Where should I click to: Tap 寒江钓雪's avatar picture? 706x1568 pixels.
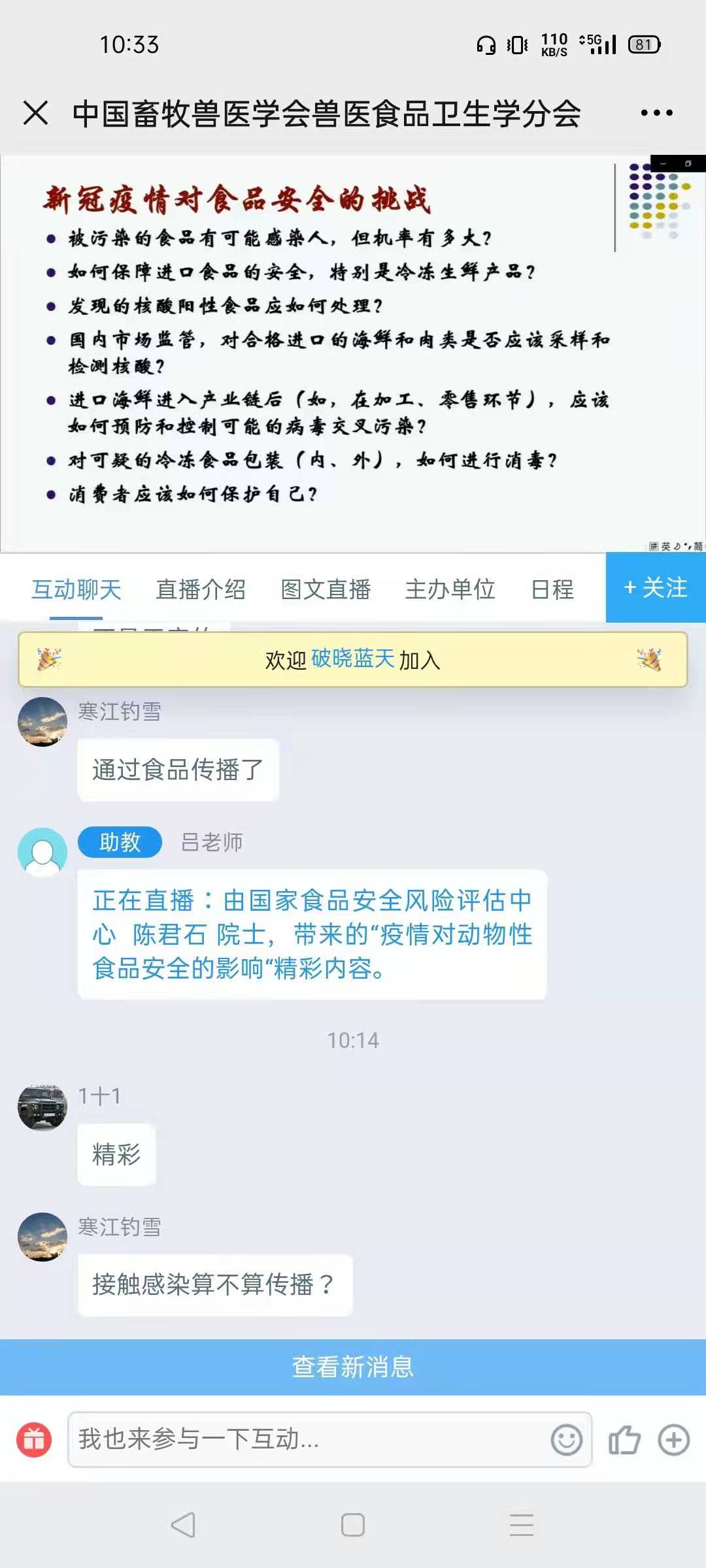coord(42,721)
